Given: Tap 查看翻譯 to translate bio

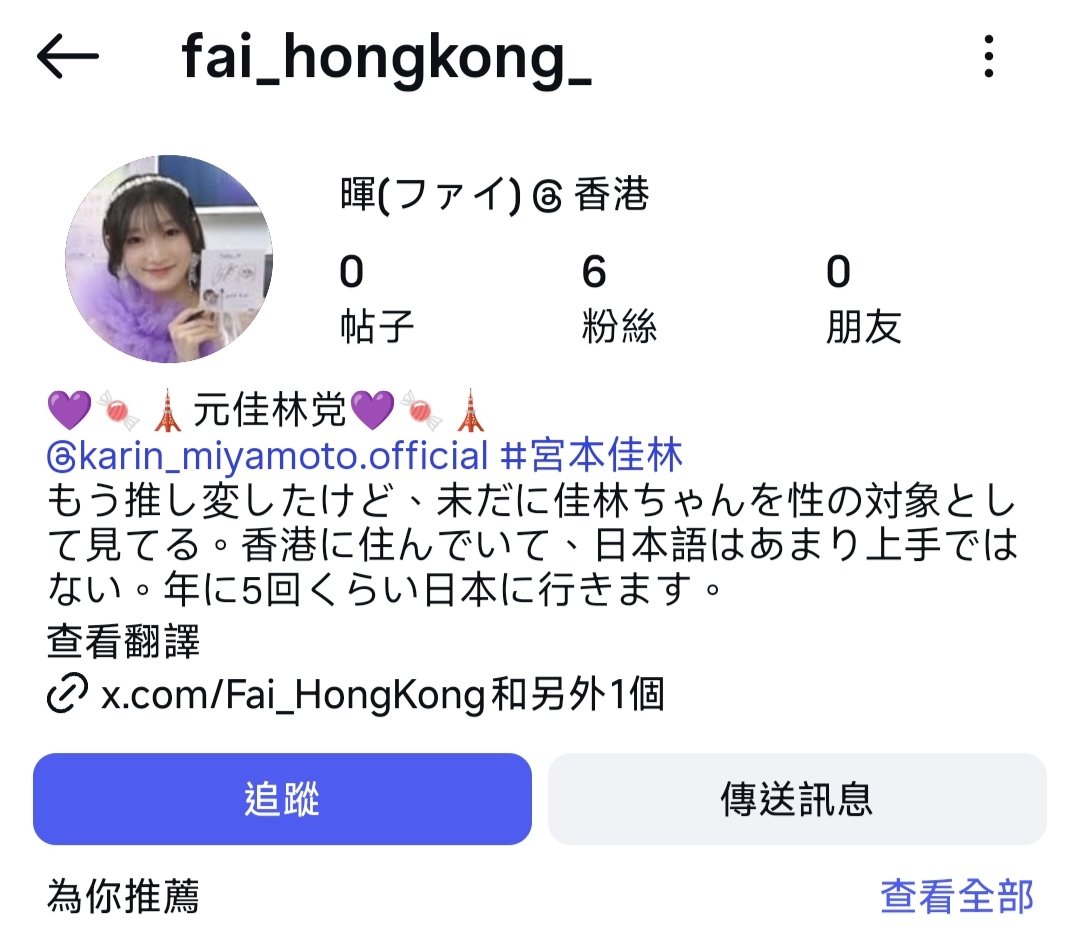Looking at the screenshot, I should click(x=123, y=642).
